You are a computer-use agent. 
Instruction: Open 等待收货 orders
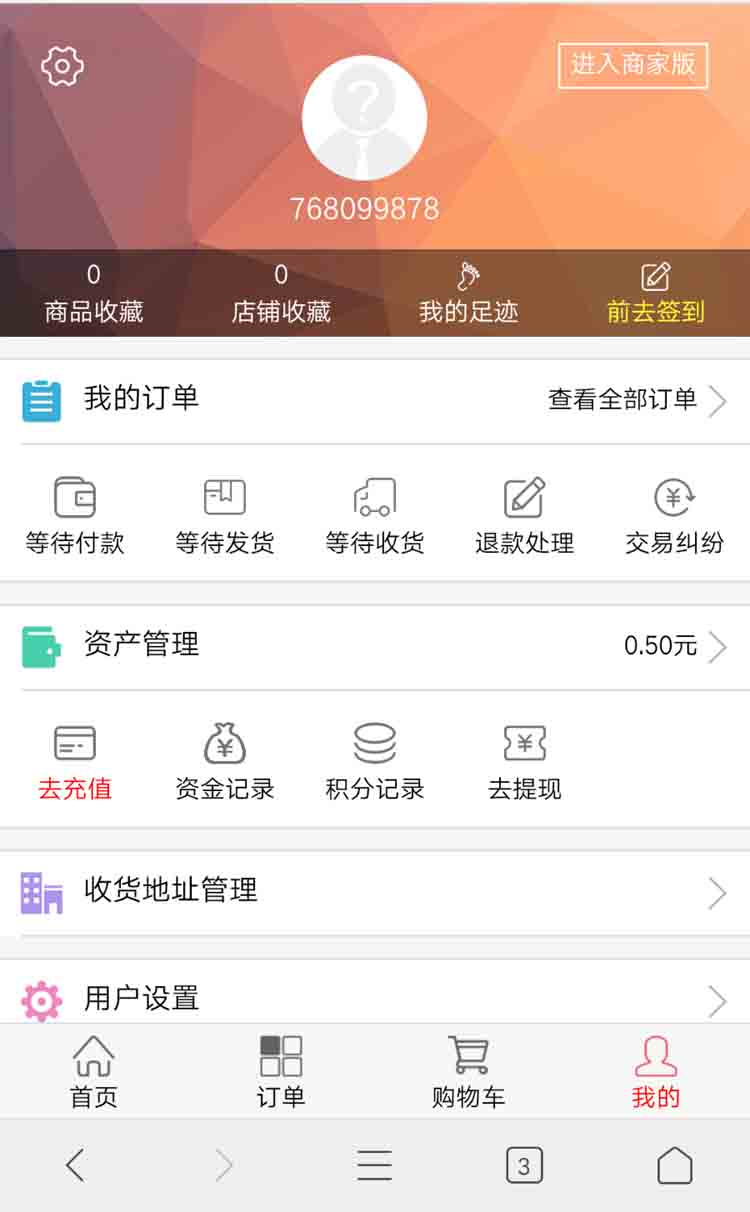pos(375,516)
